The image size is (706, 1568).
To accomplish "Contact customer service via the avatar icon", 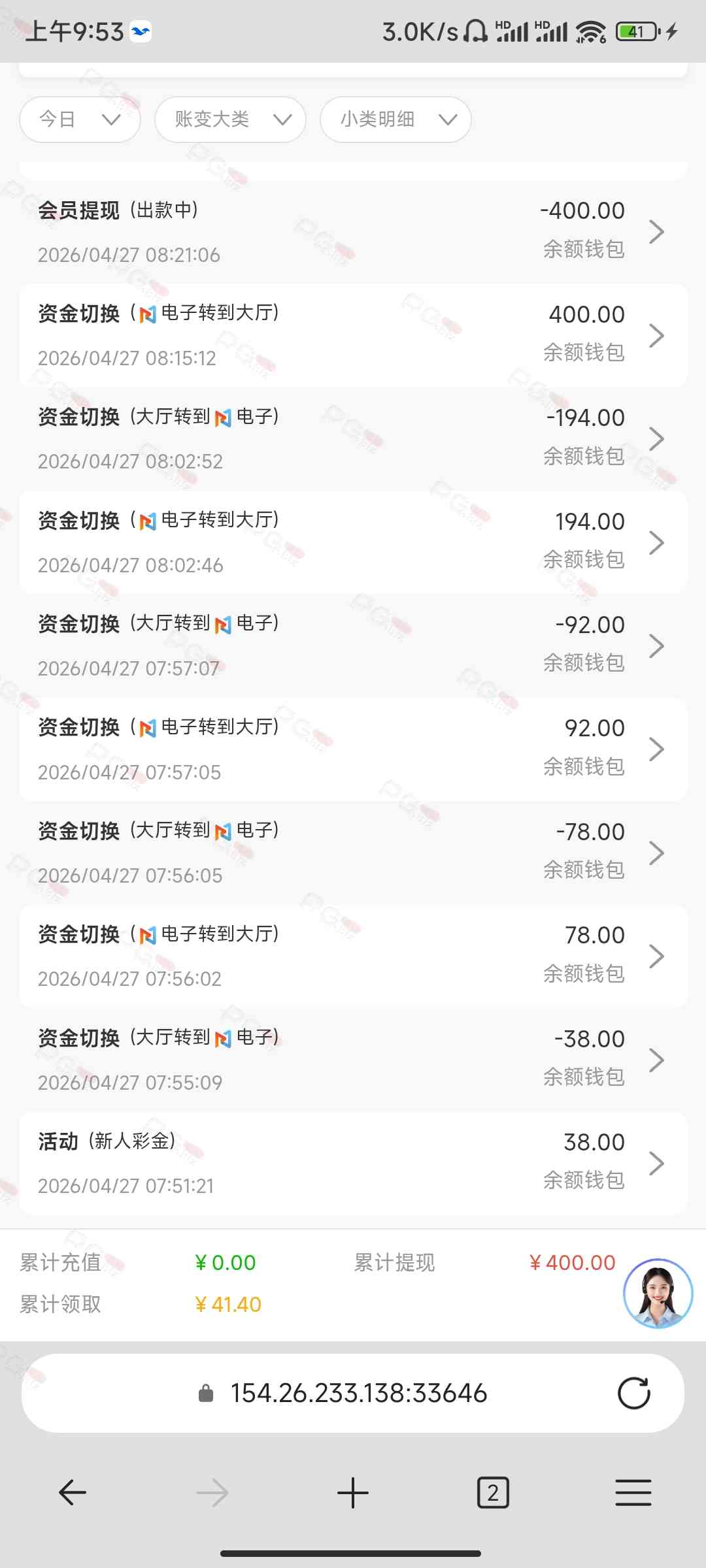I will (658, 1294).
